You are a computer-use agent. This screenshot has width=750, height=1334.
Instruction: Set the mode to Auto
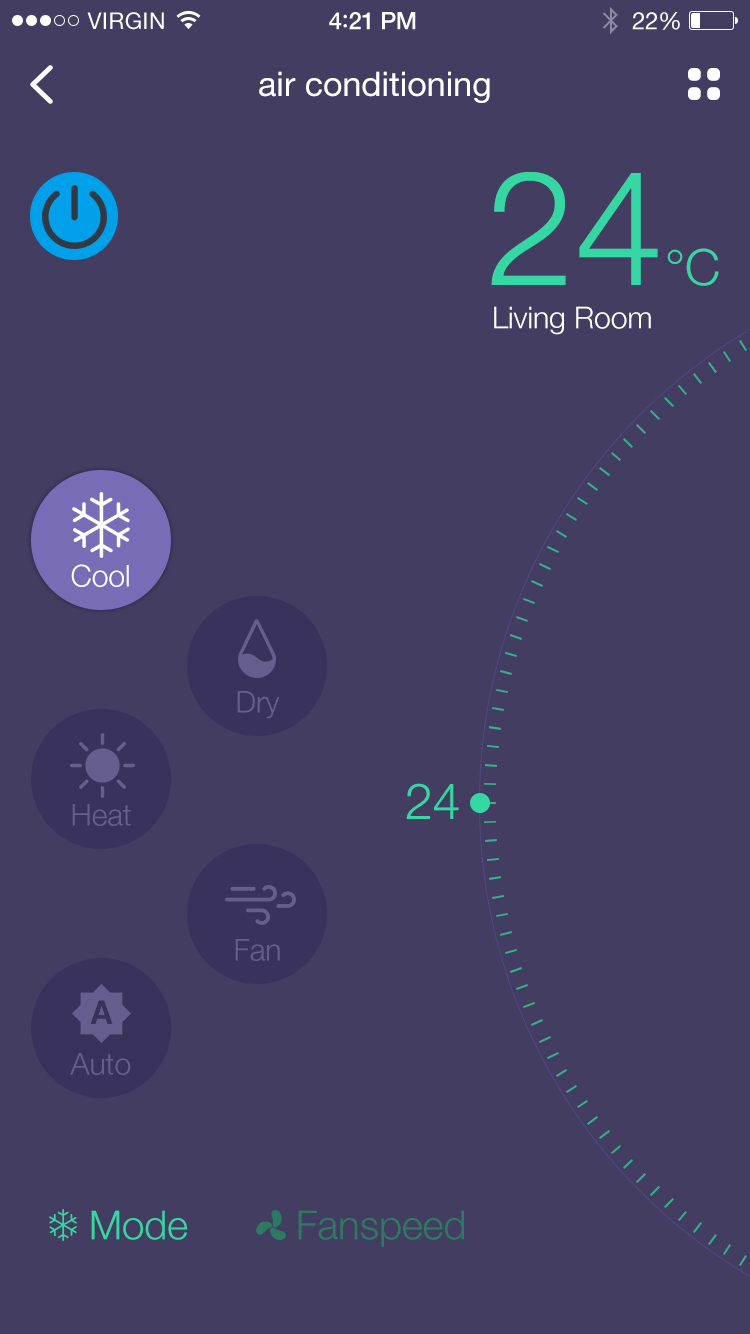(101, 1028)
